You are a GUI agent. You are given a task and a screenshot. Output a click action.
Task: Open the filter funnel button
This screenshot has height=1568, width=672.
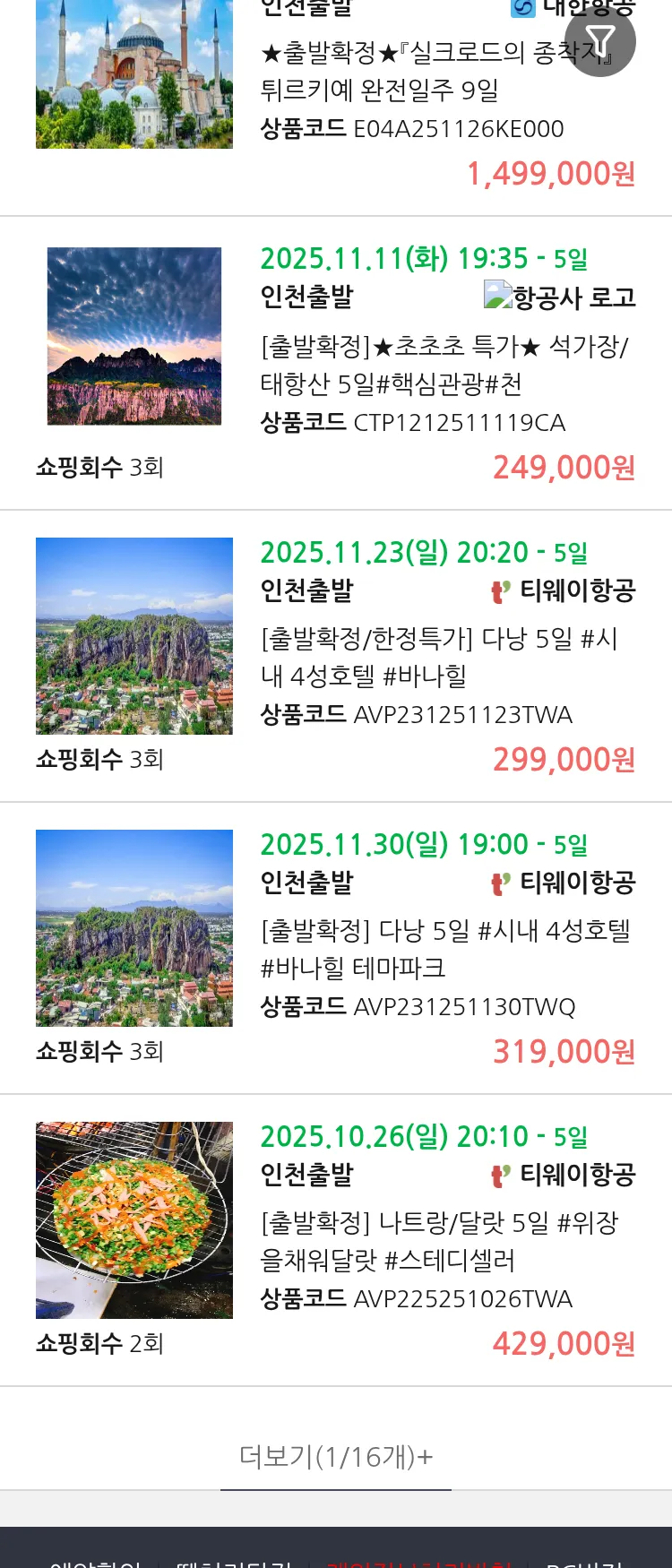point(599,41)
